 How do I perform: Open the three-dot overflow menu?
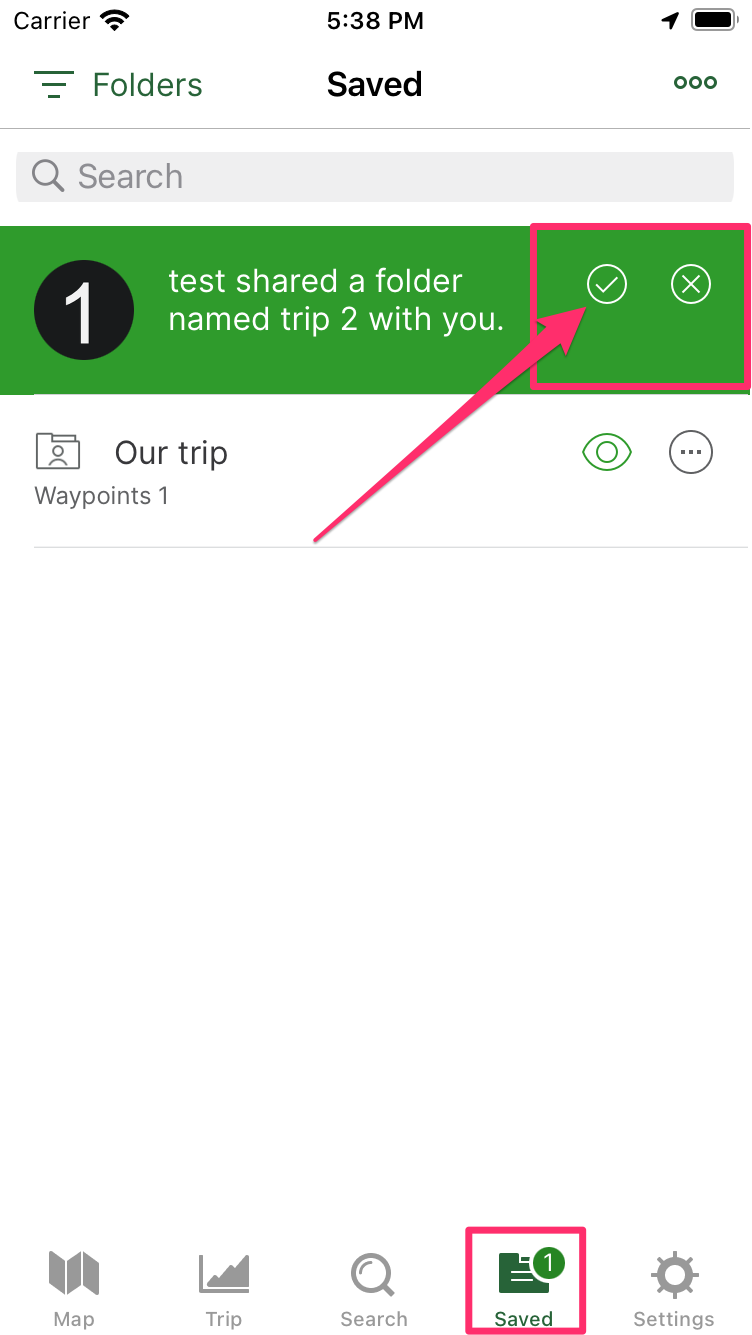pyautogui.click(x=695, y=83)
